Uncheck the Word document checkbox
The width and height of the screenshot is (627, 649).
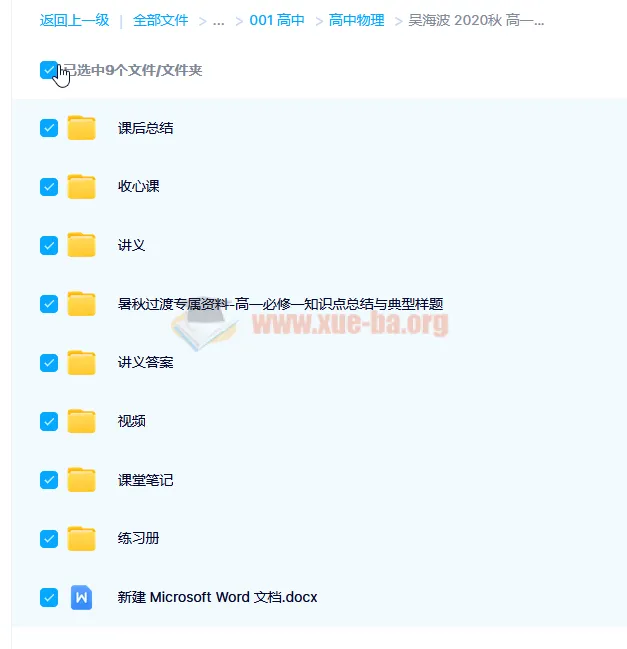pyautogui.click(x=49, y=597)
